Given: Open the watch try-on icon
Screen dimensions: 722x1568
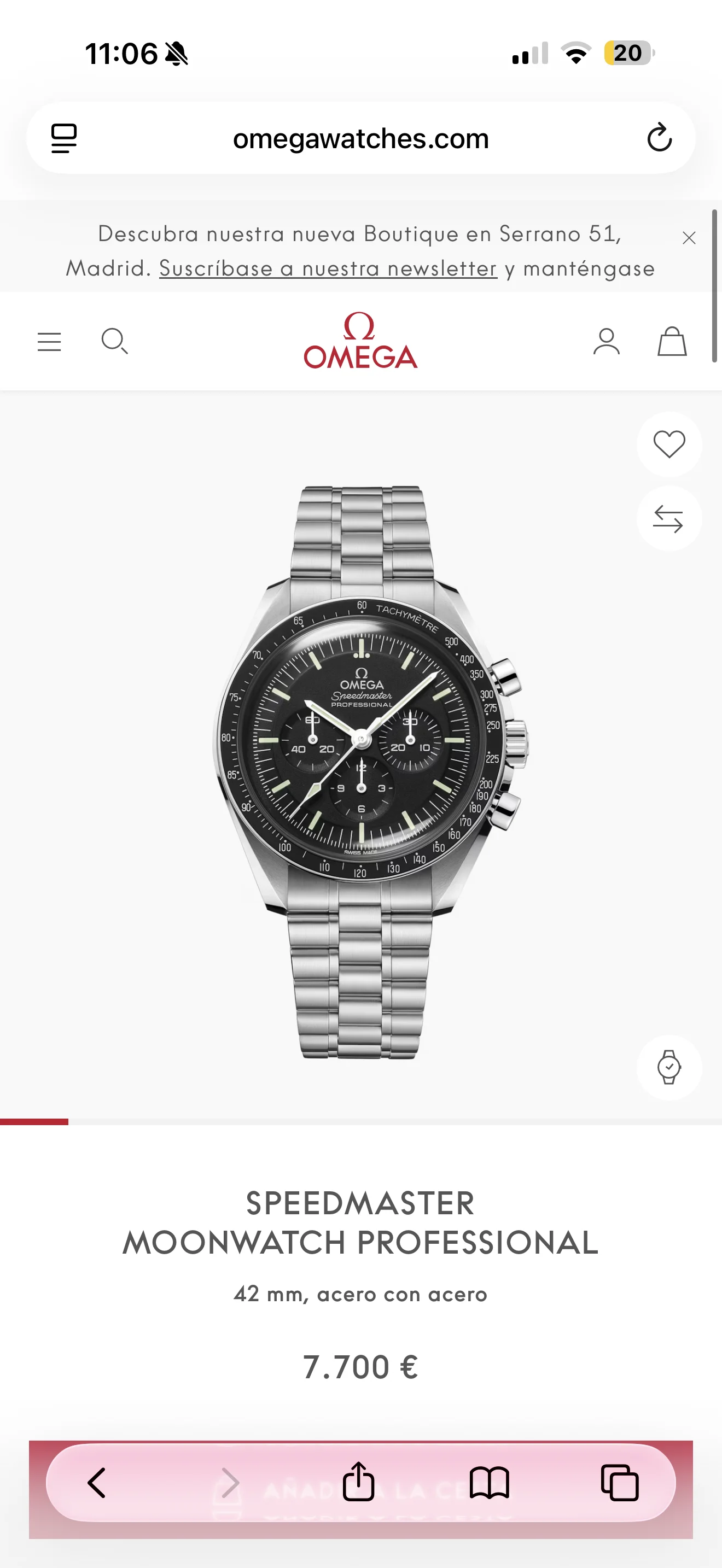Looking at the screenshot, I should coord(668,1067).
